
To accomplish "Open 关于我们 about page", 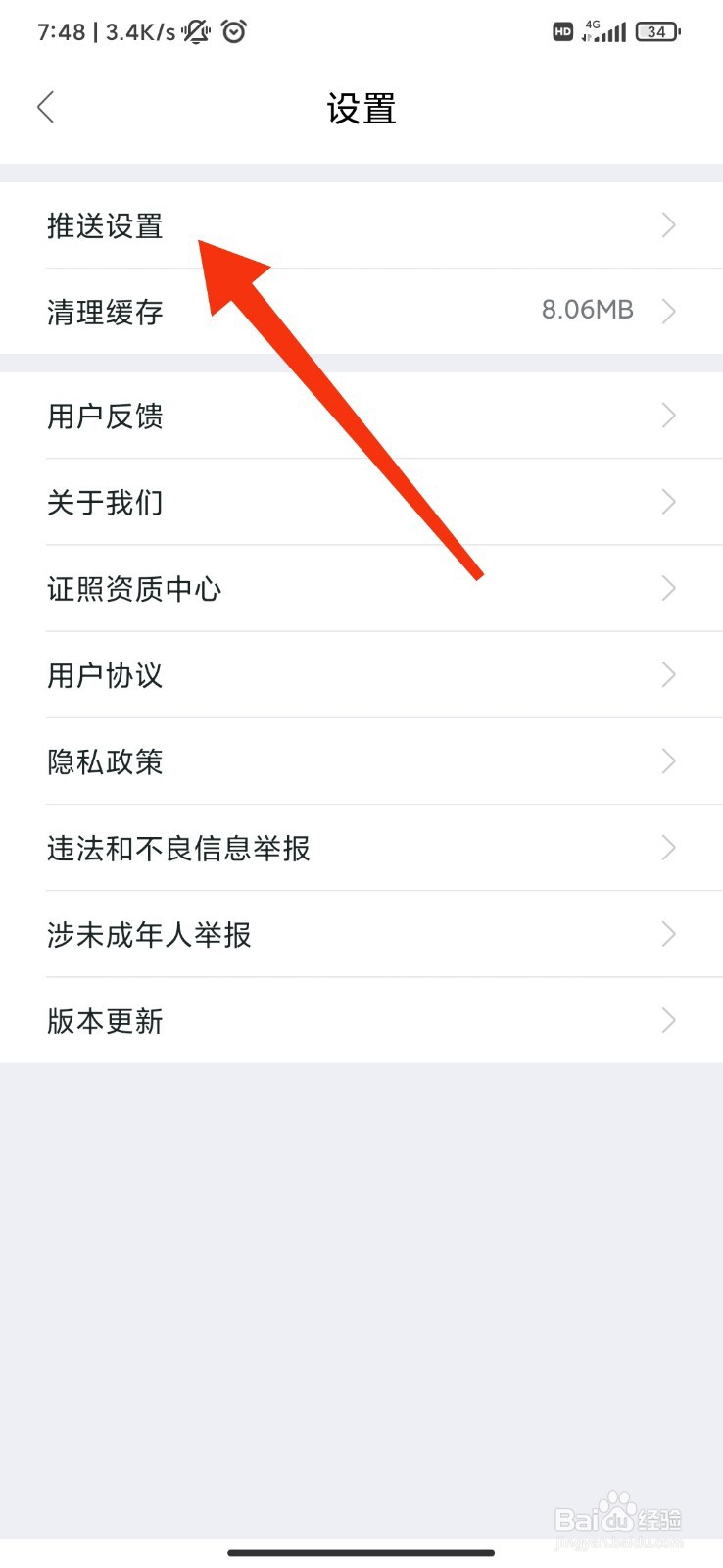I will click(105, 502).
